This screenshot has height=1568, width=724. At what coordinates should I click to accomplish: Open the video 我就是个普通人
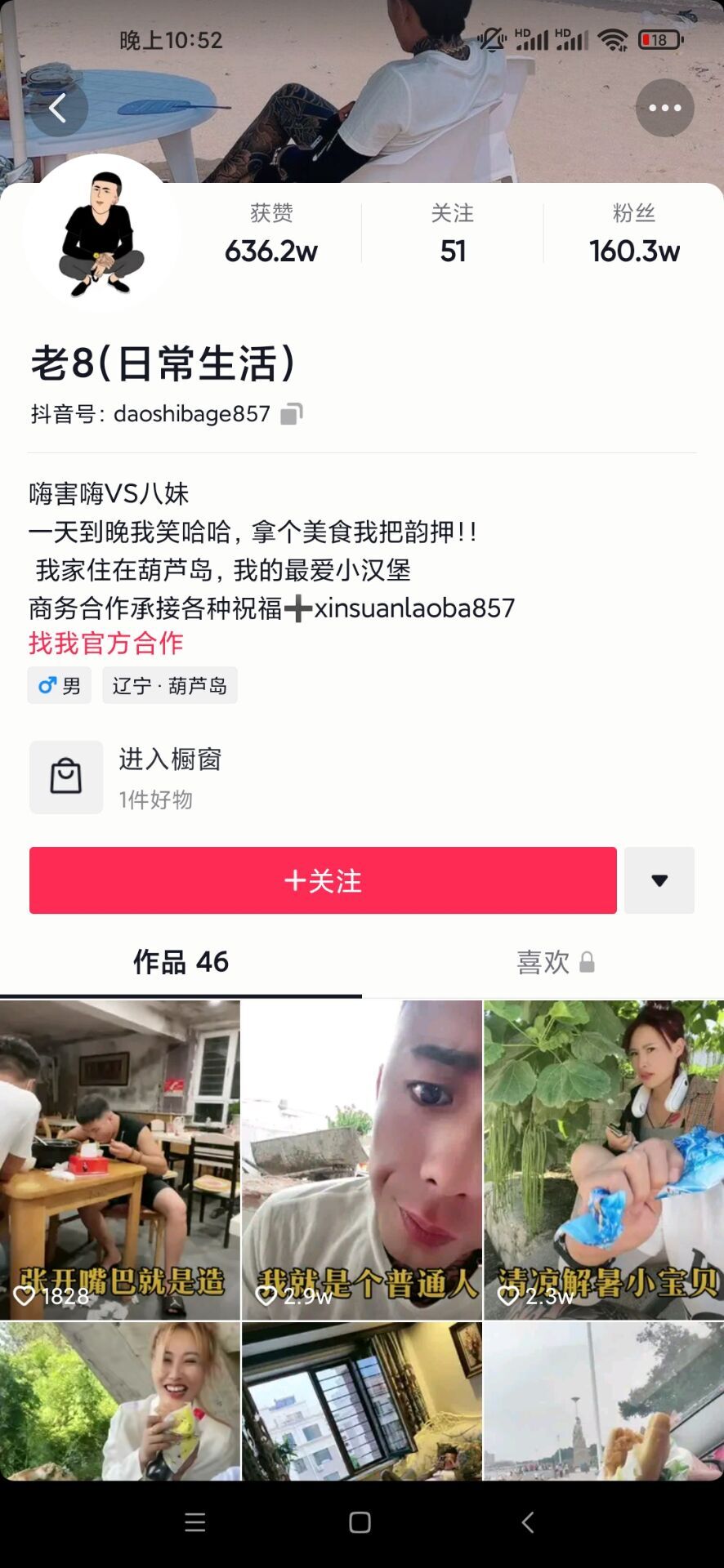[362, 1160]
